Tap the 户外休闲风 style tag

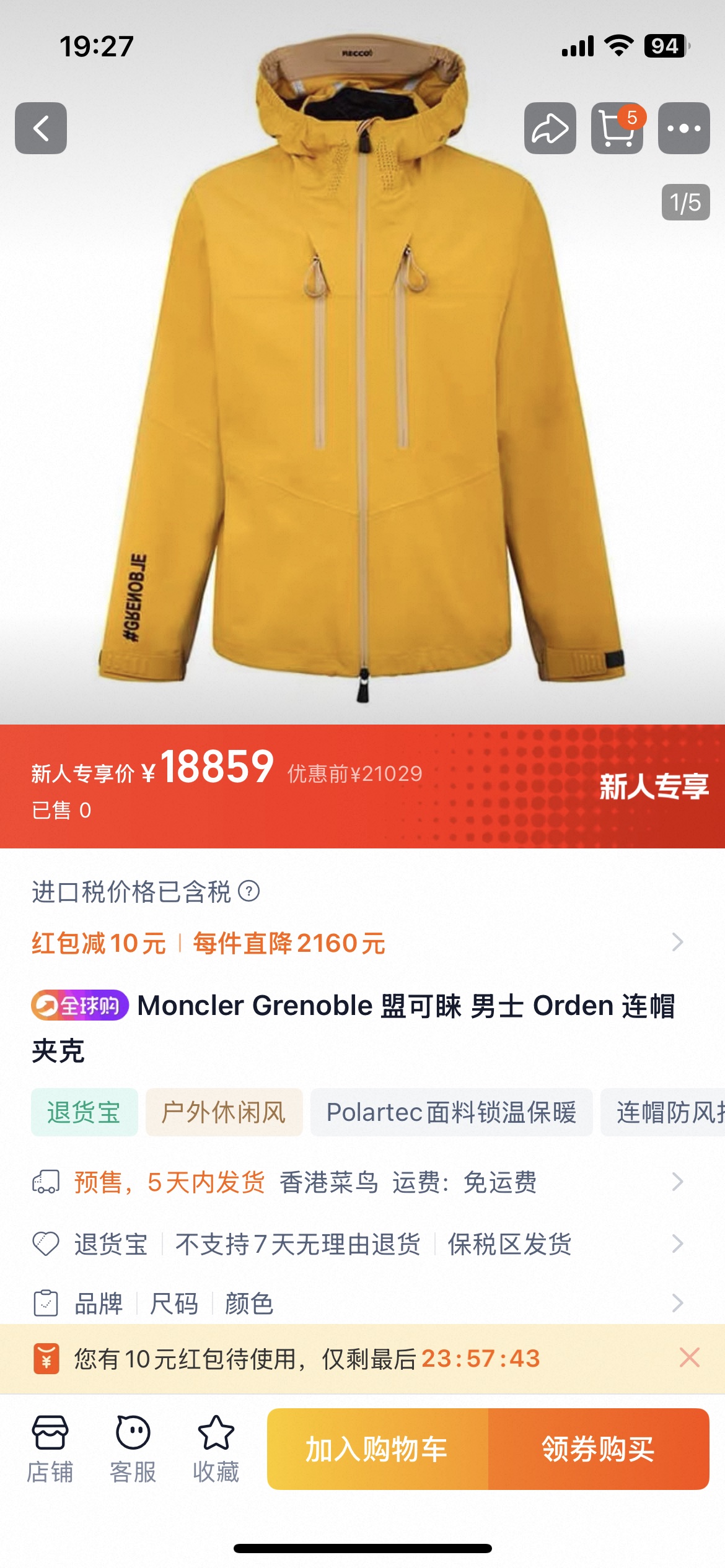pyautogui.click(x=224, y=1112)
